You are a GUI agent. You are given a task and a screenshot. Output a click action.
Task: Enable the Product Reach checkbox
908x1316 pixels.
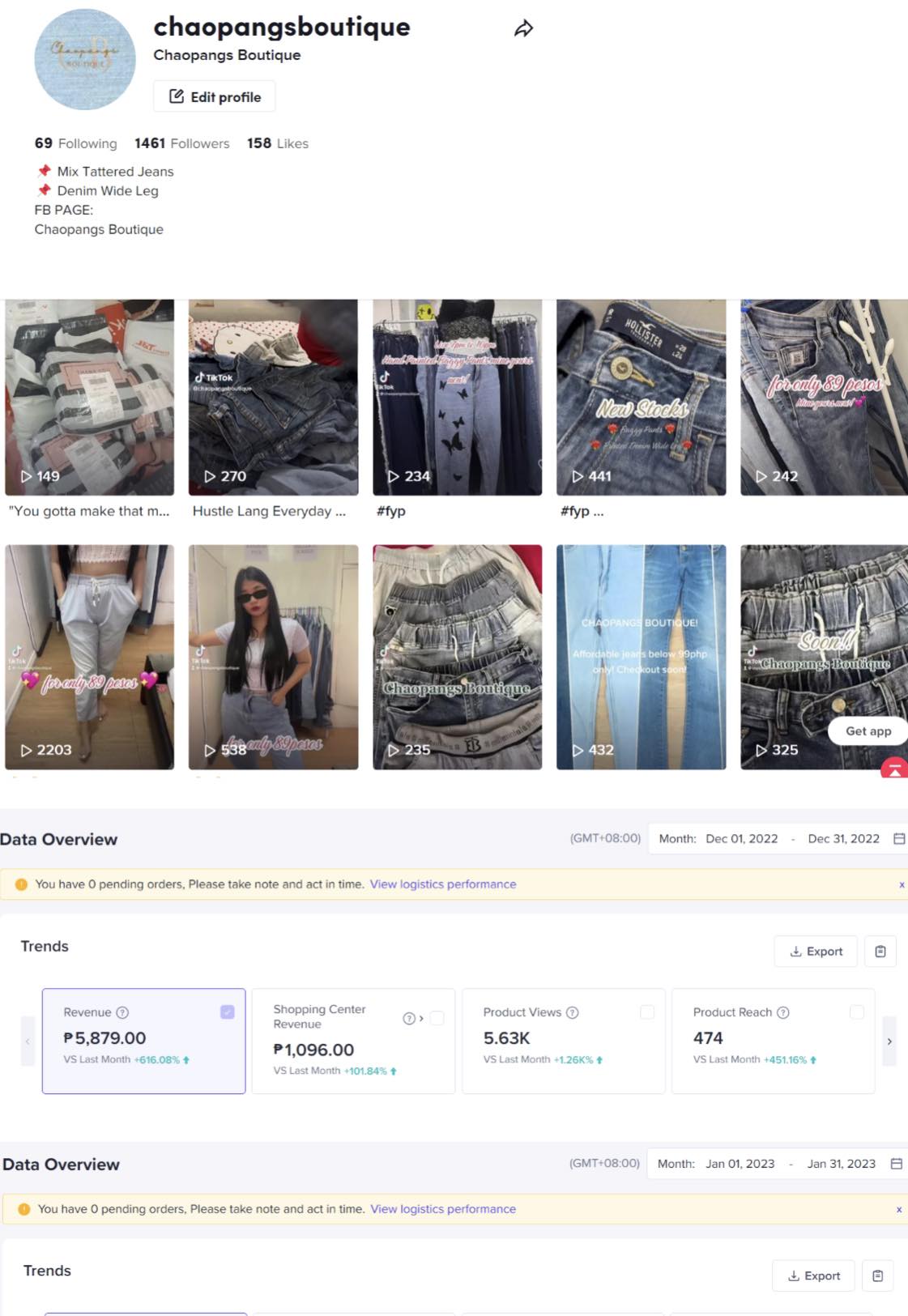click(857, 1011)
